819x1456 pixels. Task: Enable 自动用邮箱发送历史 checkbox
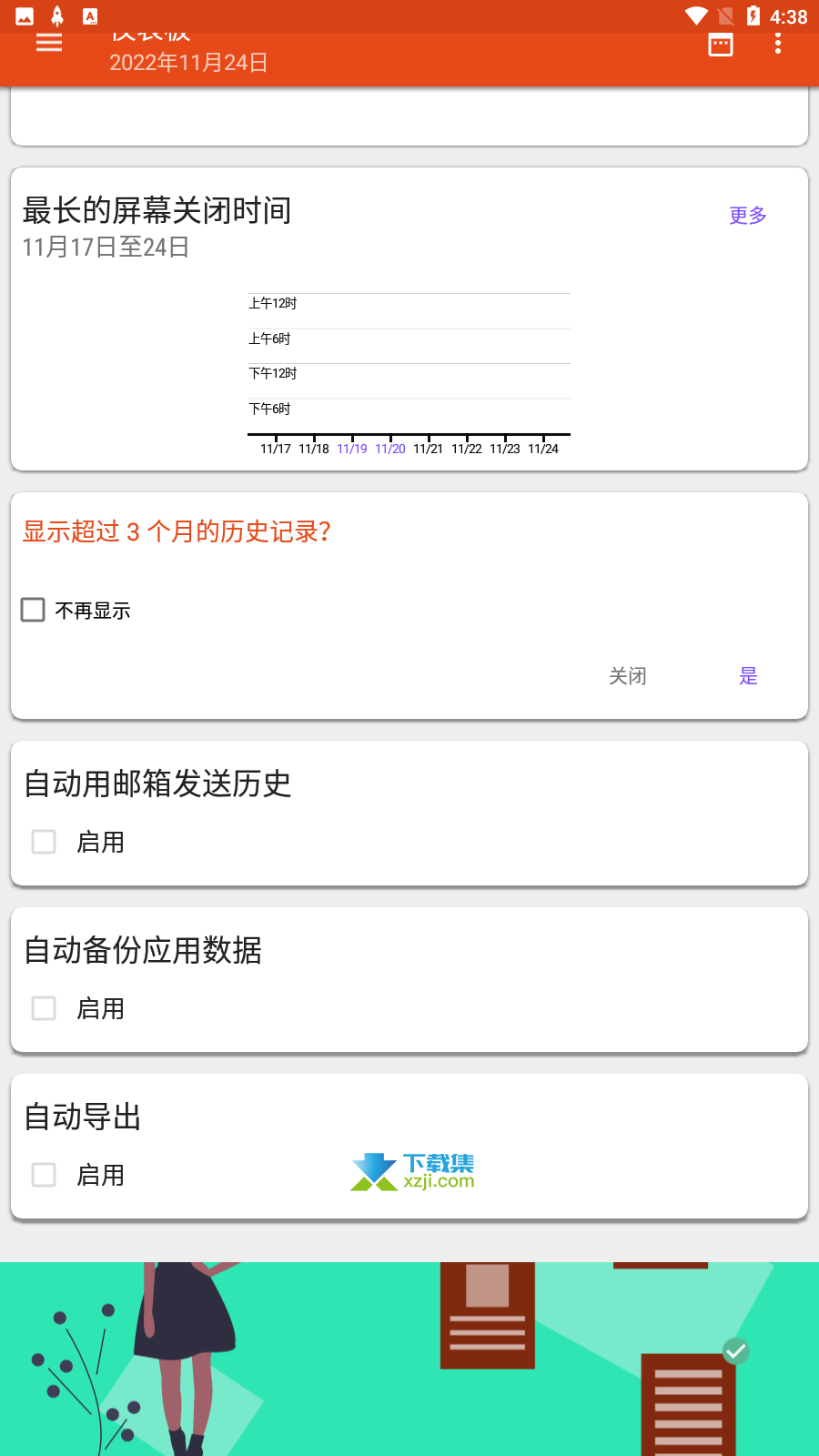coord(44,842)
